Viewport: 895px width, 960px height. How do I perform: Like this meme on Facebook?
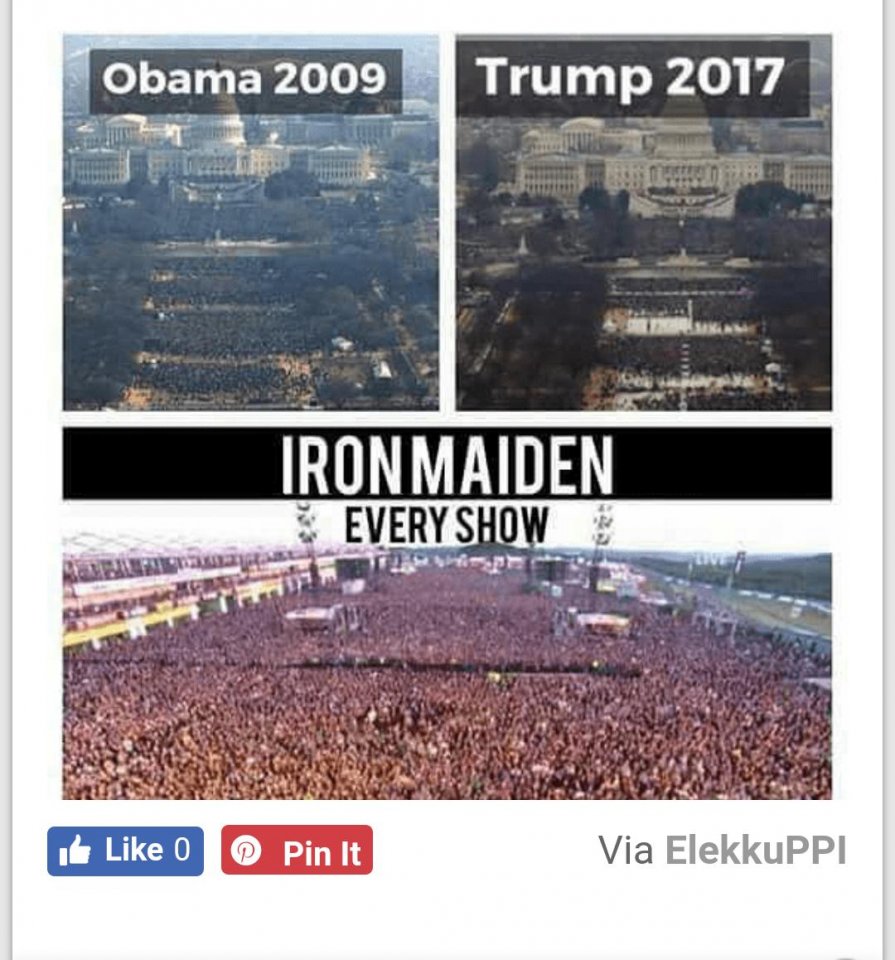125,851
